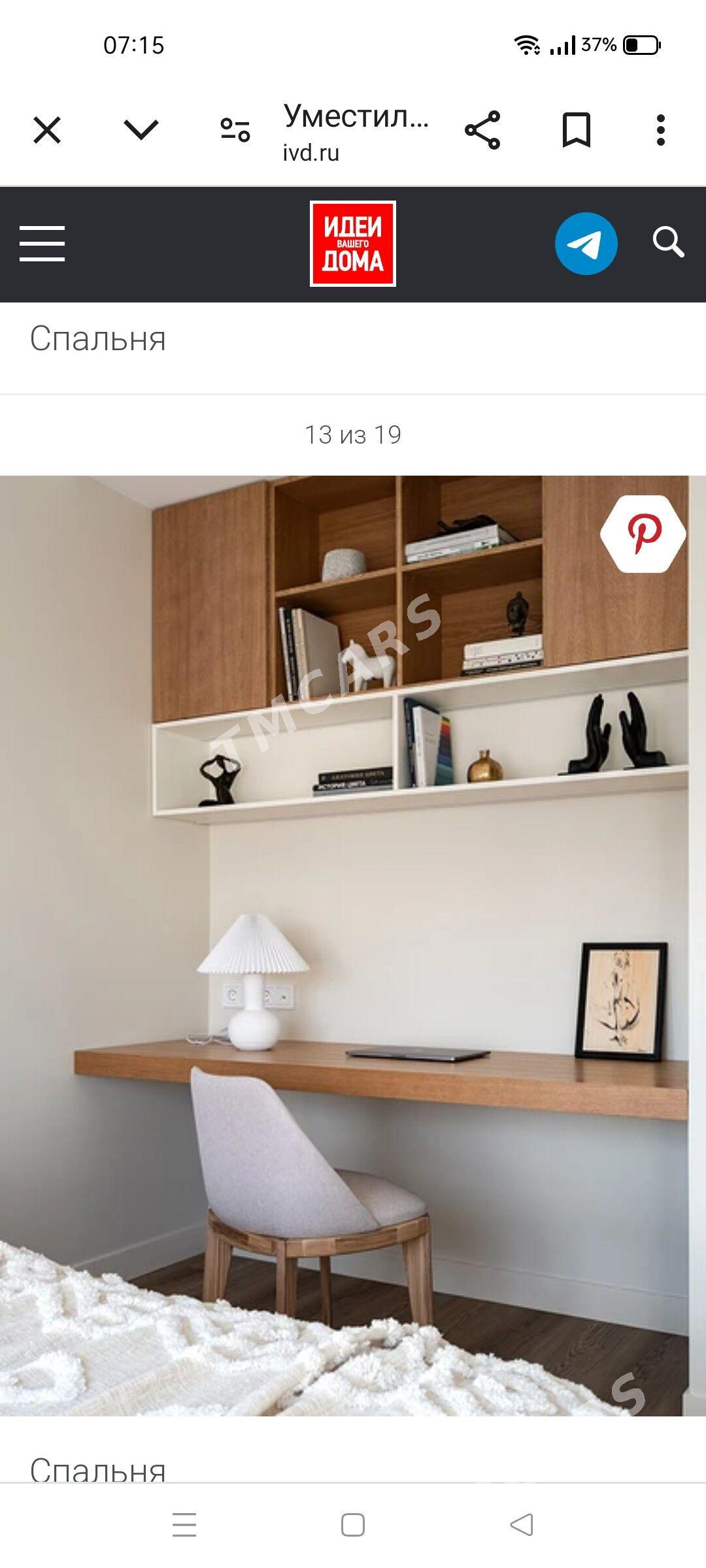This screenshot has height=1568, width=706.
Task: Tap the system back button
Action: point(522,1525)
